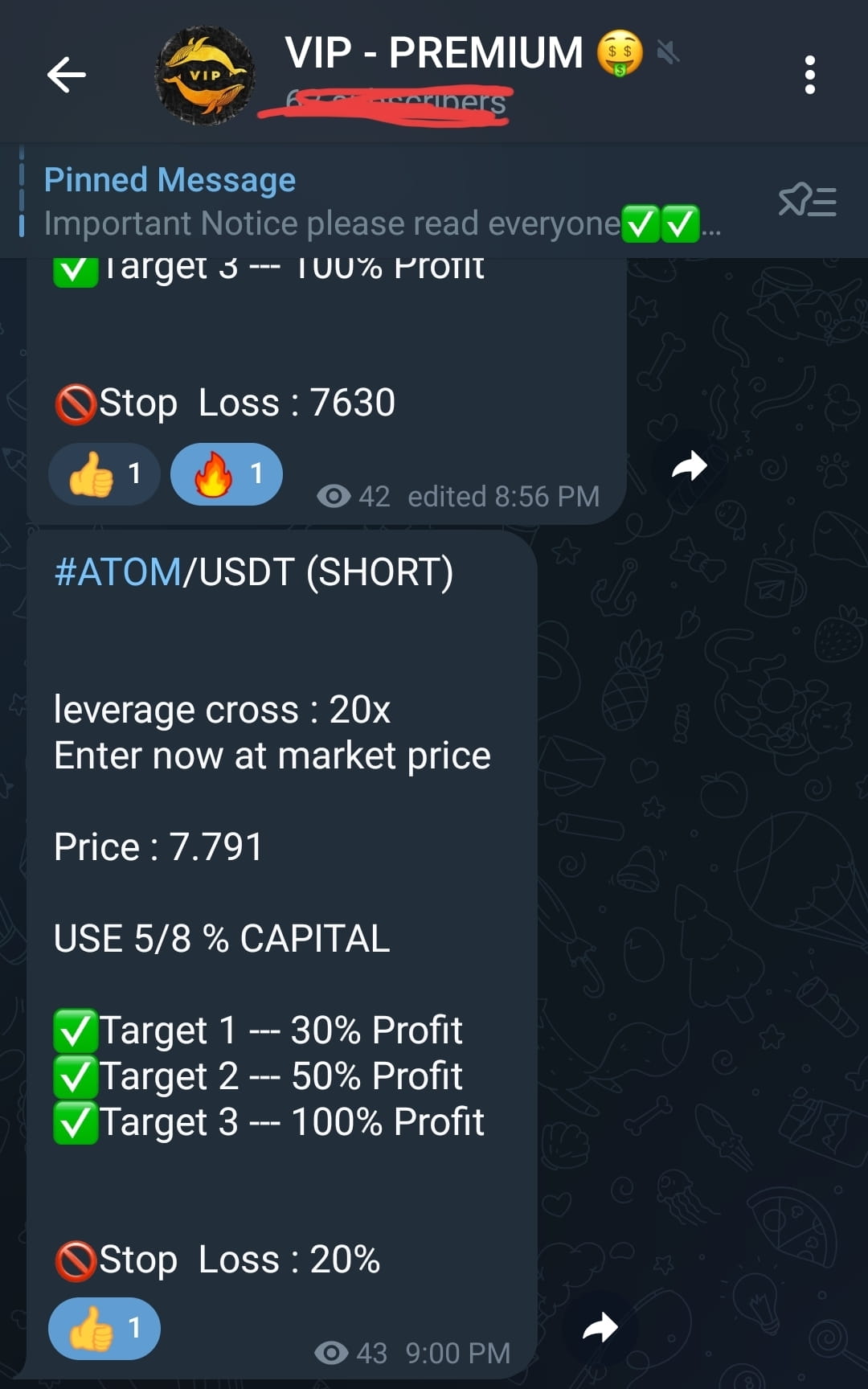Image resolution: width=868 pixels, height=1389 pixels.
Task: Tap the back arrow to leave chat
Action: [x=64, y=75]
